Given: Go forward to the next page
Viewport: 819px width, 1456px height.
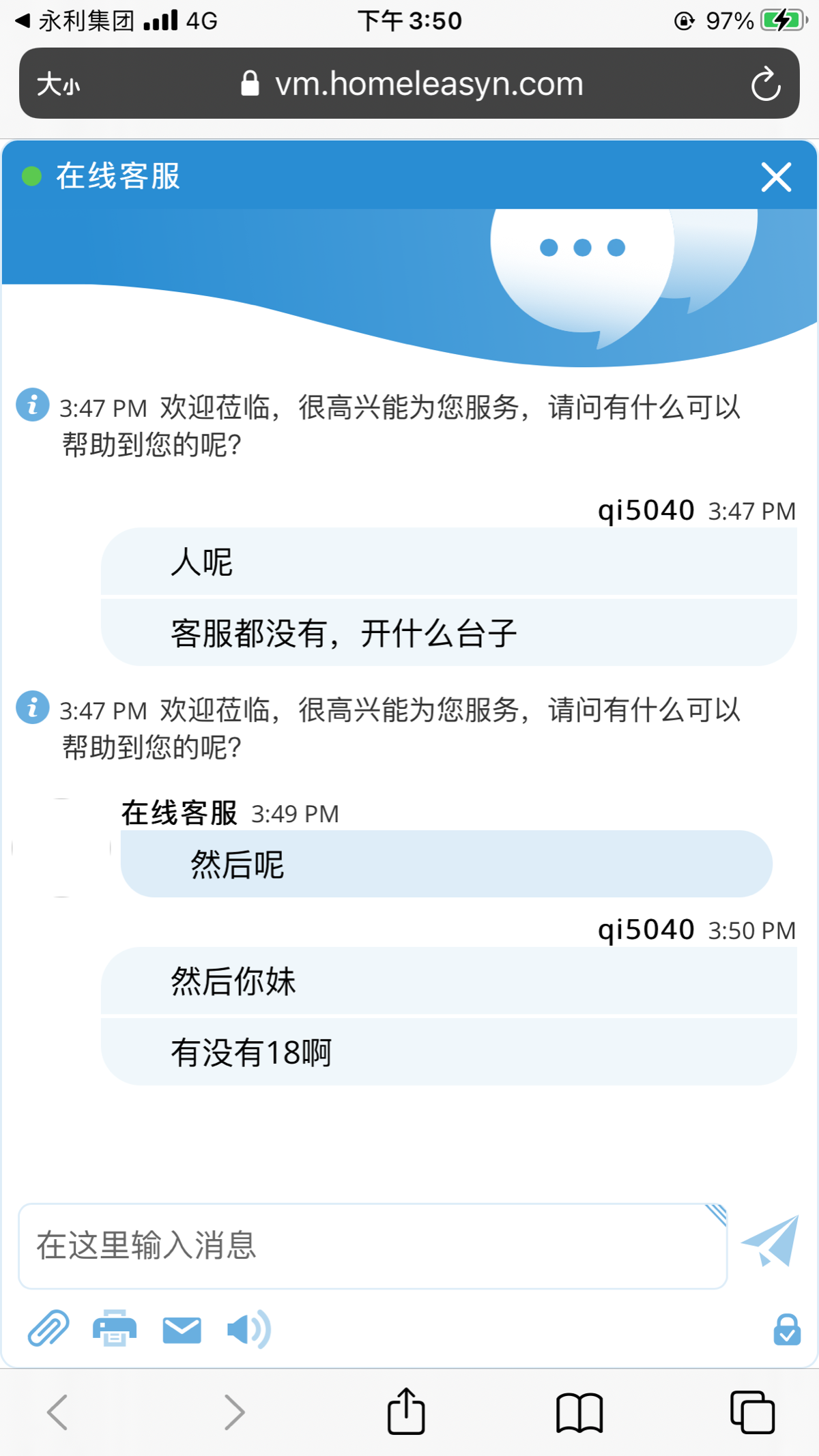Looking at the screenshot, I should pyautogui.click(x=234, y=1412).
